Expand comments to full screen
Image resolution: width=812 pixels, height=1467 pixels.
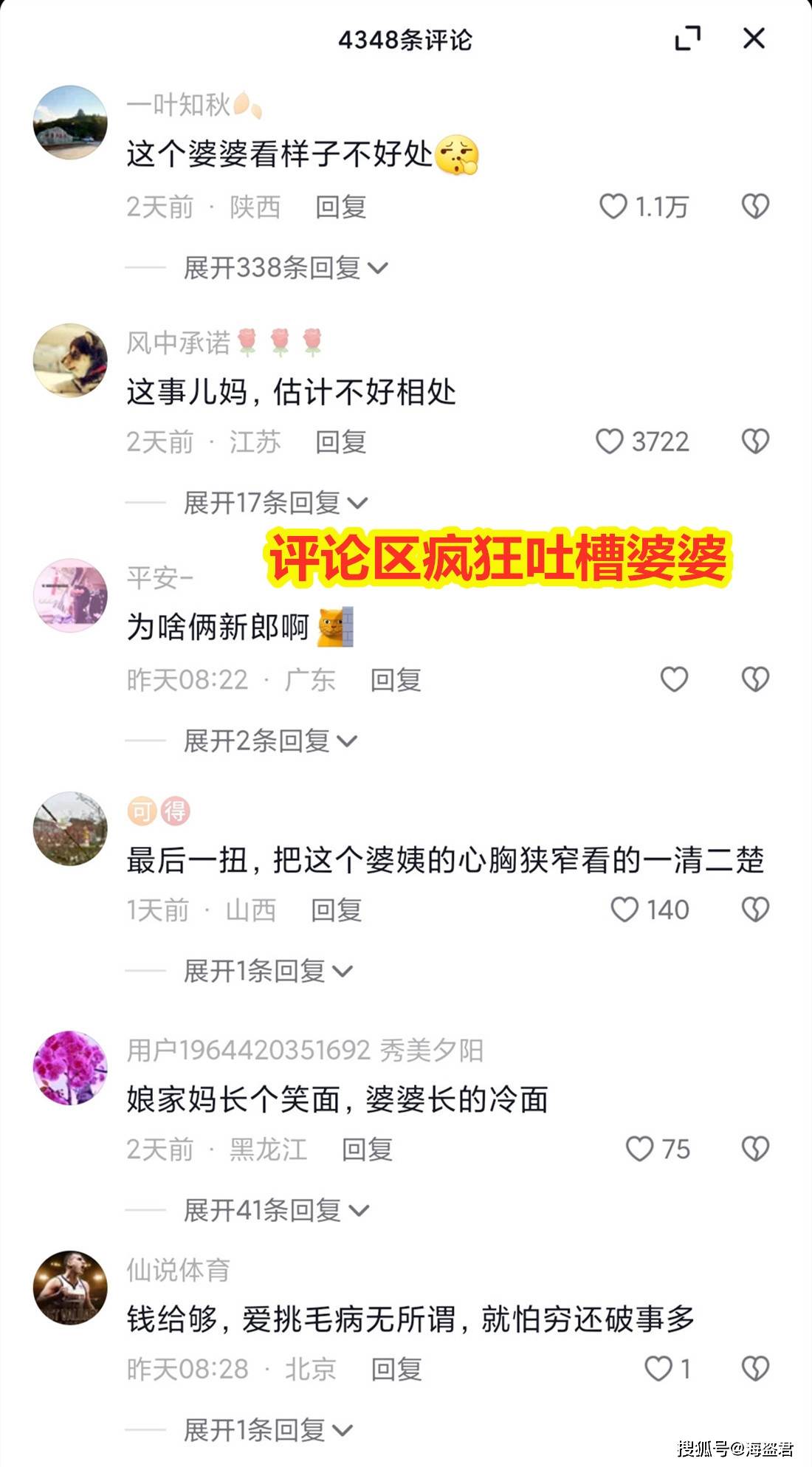[x=688, y=38]
